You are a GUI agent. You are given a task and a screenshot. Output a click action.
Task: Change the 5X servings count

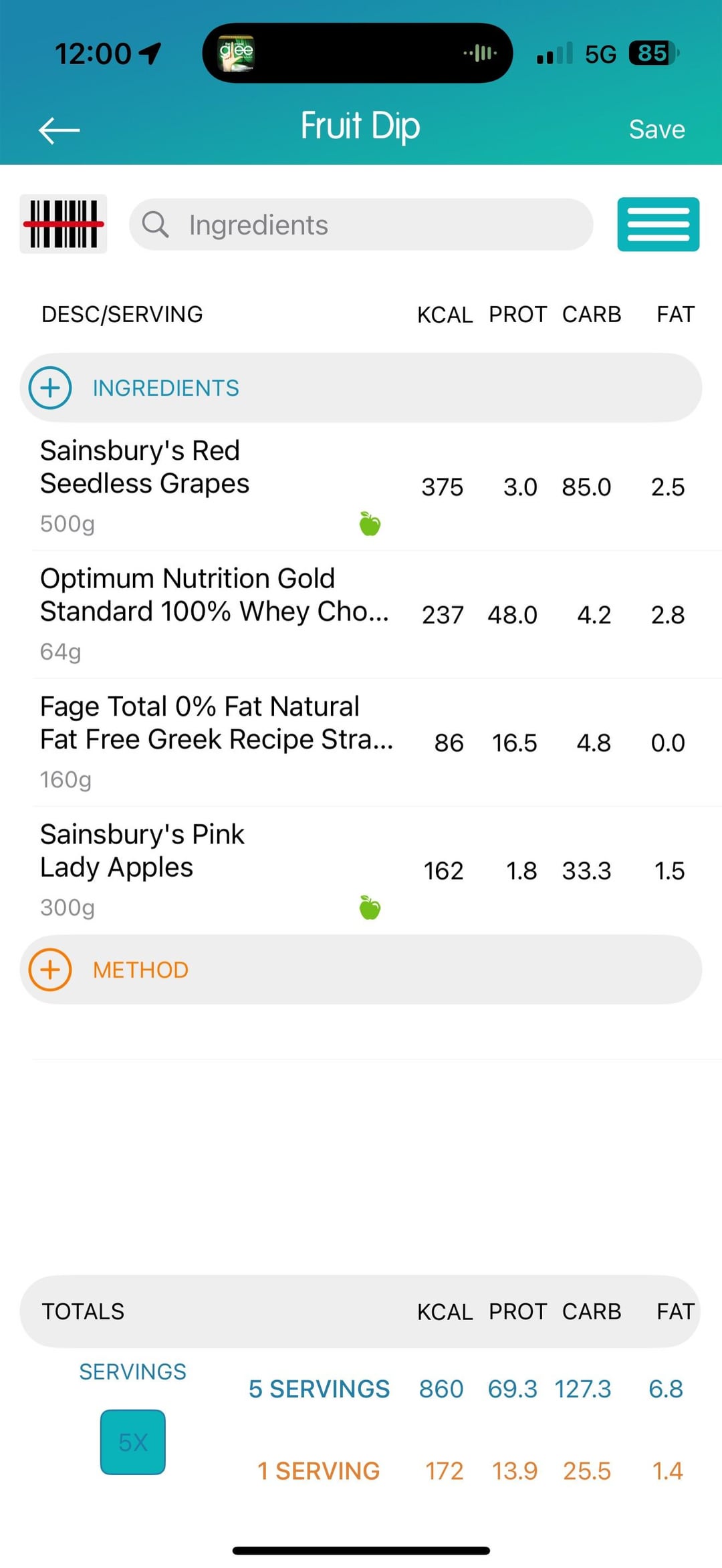point(132,1442)
